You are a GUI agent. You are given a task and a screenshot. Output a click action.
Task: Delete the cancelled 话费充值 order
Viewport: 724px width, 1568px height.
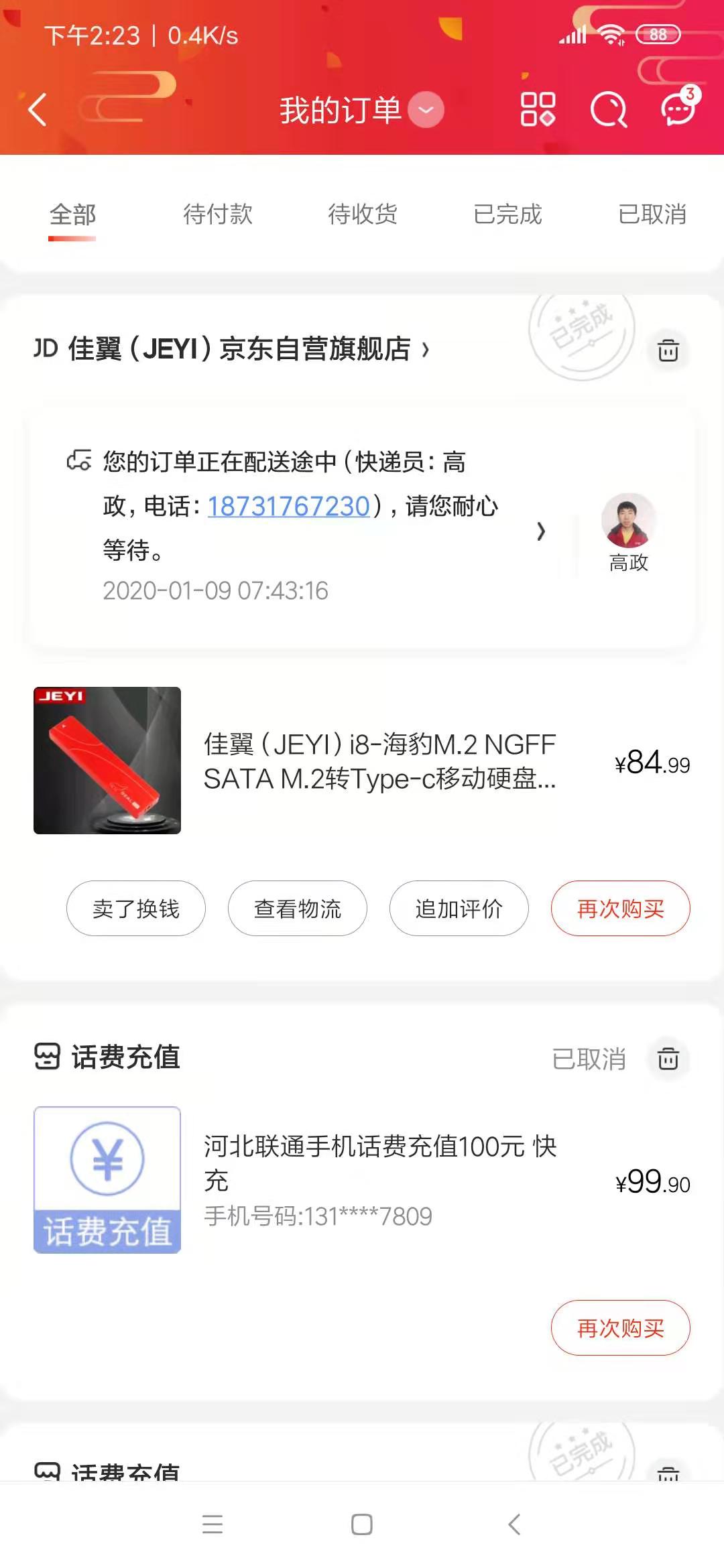(668, 1059)
